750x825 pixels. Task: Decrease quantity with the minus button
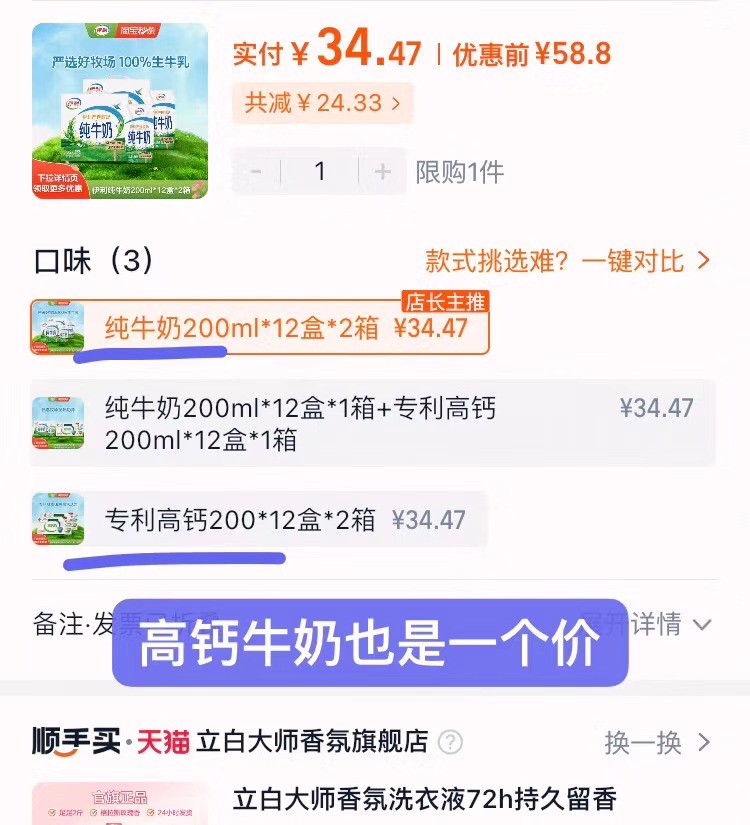click(256, 171)
